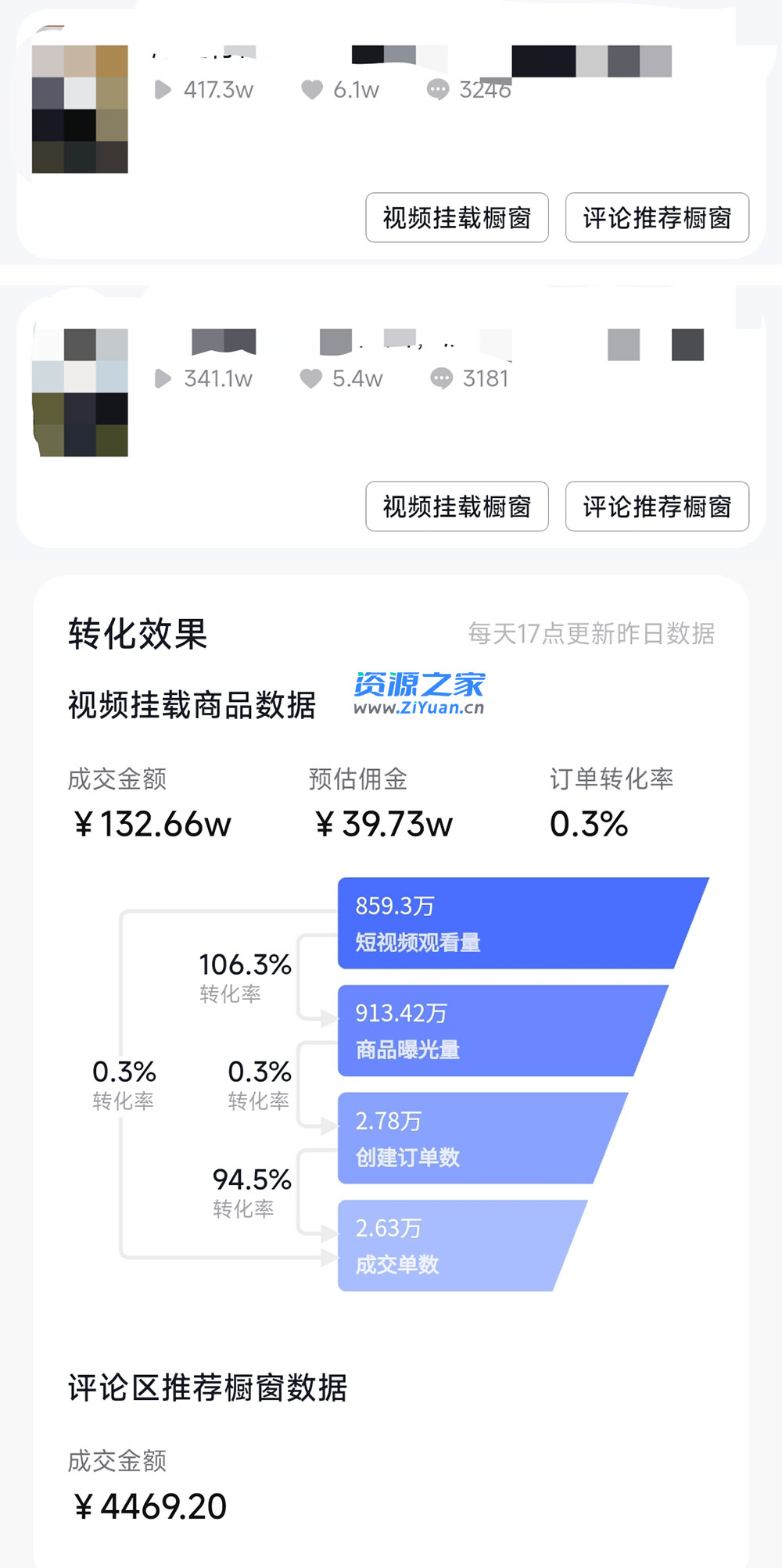The width and height of the screenshot is (782, 1568).
Task: Click the play icon beside 341.1w
Action: point(162,379)
